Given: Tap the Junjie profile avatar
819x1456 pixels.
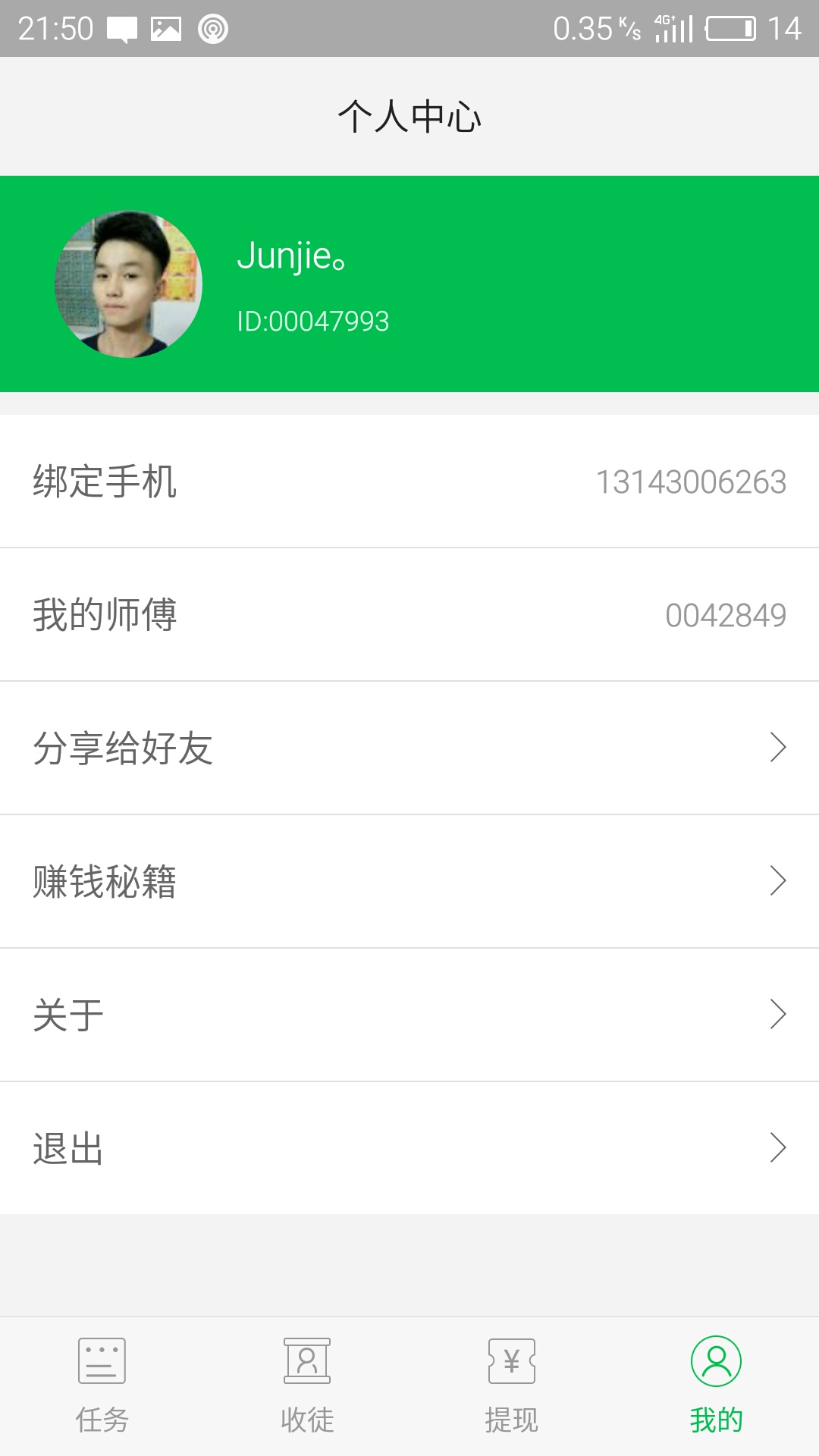Looking at the screenshot, I should coord(129,284).
